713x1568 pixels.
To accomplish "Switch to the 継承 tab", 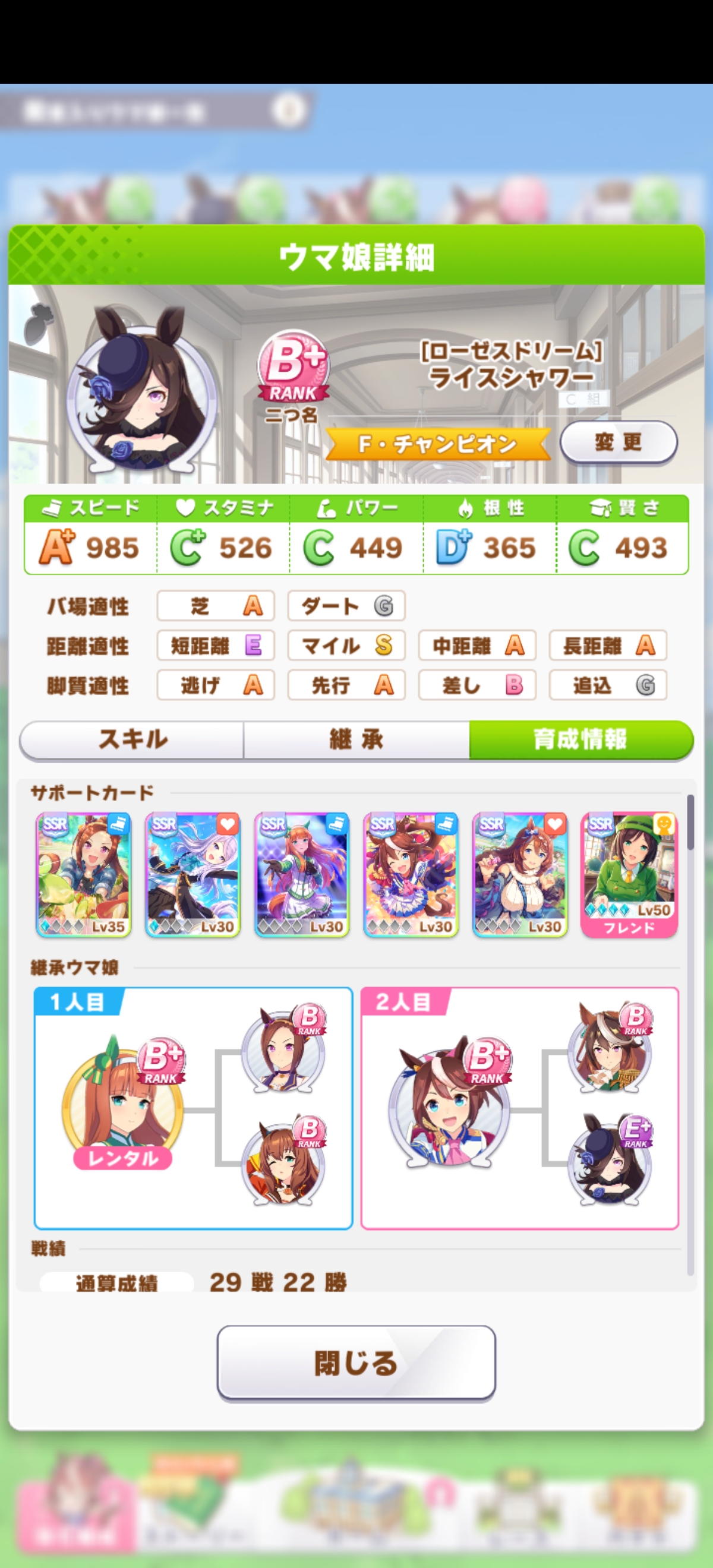I will 356,739.
